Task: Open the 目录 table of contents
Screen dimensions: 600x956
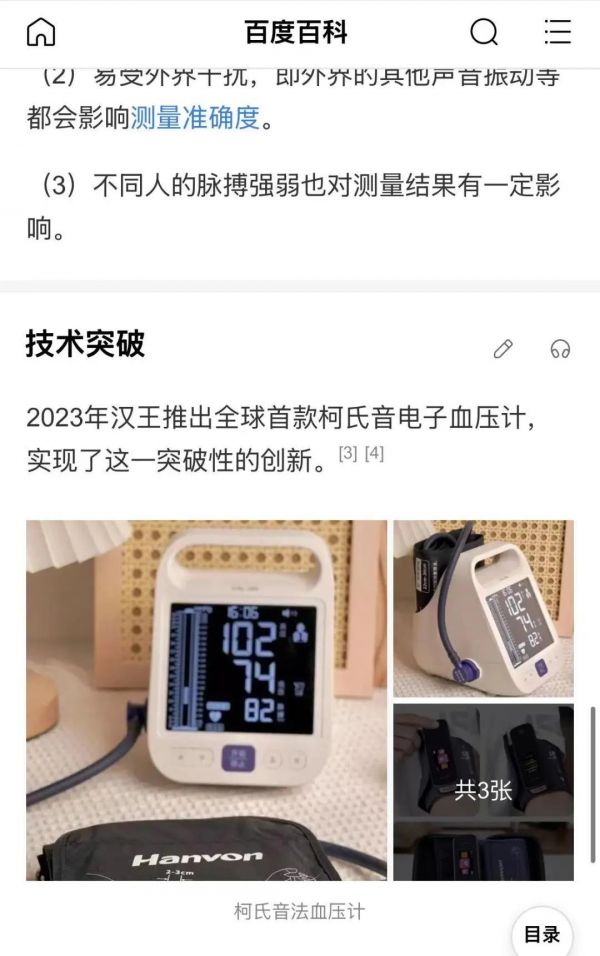Action: (x=541, y=934)
